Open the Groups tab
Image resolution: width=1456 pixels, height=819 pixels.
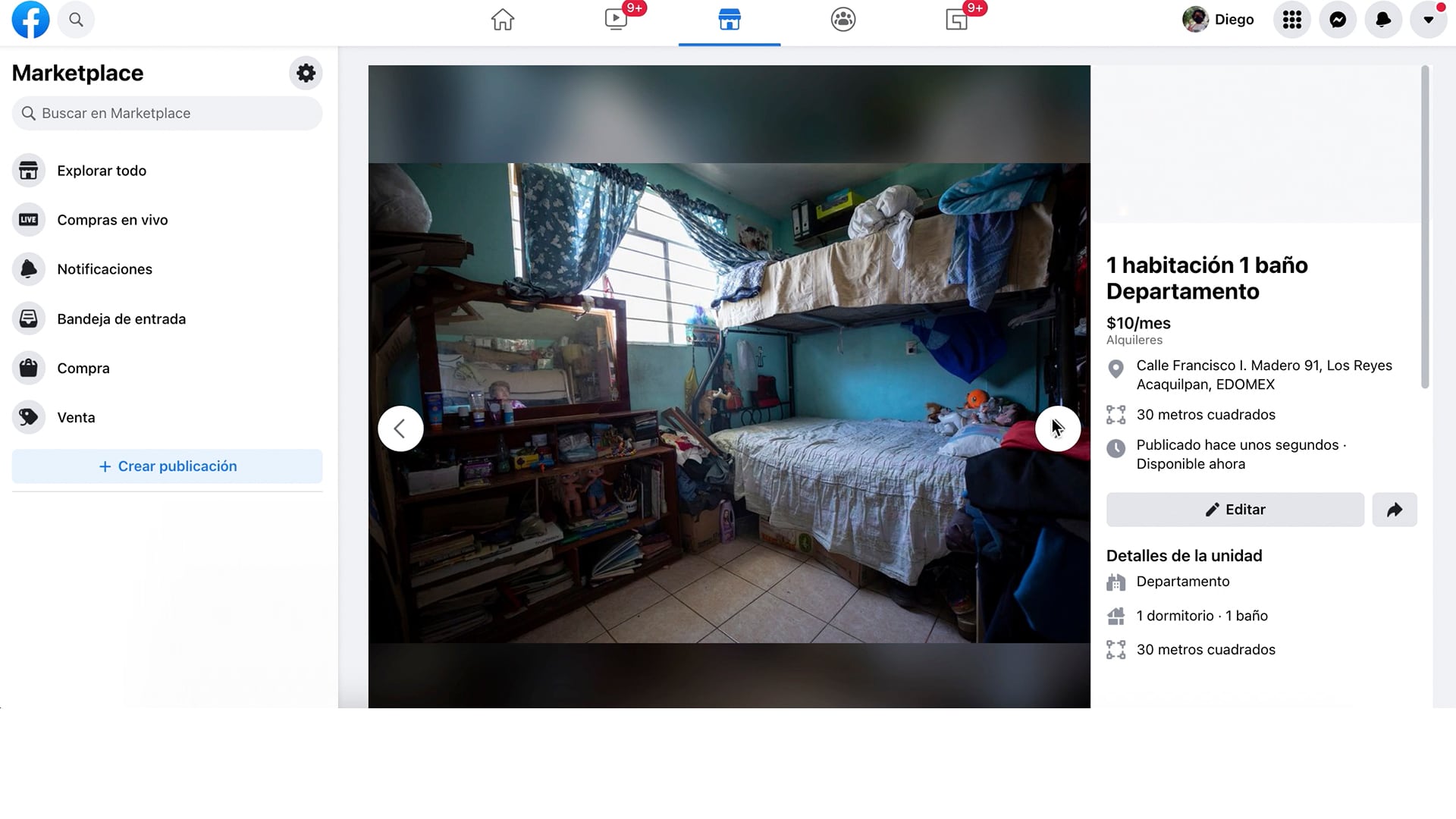(x=843, y=20)
